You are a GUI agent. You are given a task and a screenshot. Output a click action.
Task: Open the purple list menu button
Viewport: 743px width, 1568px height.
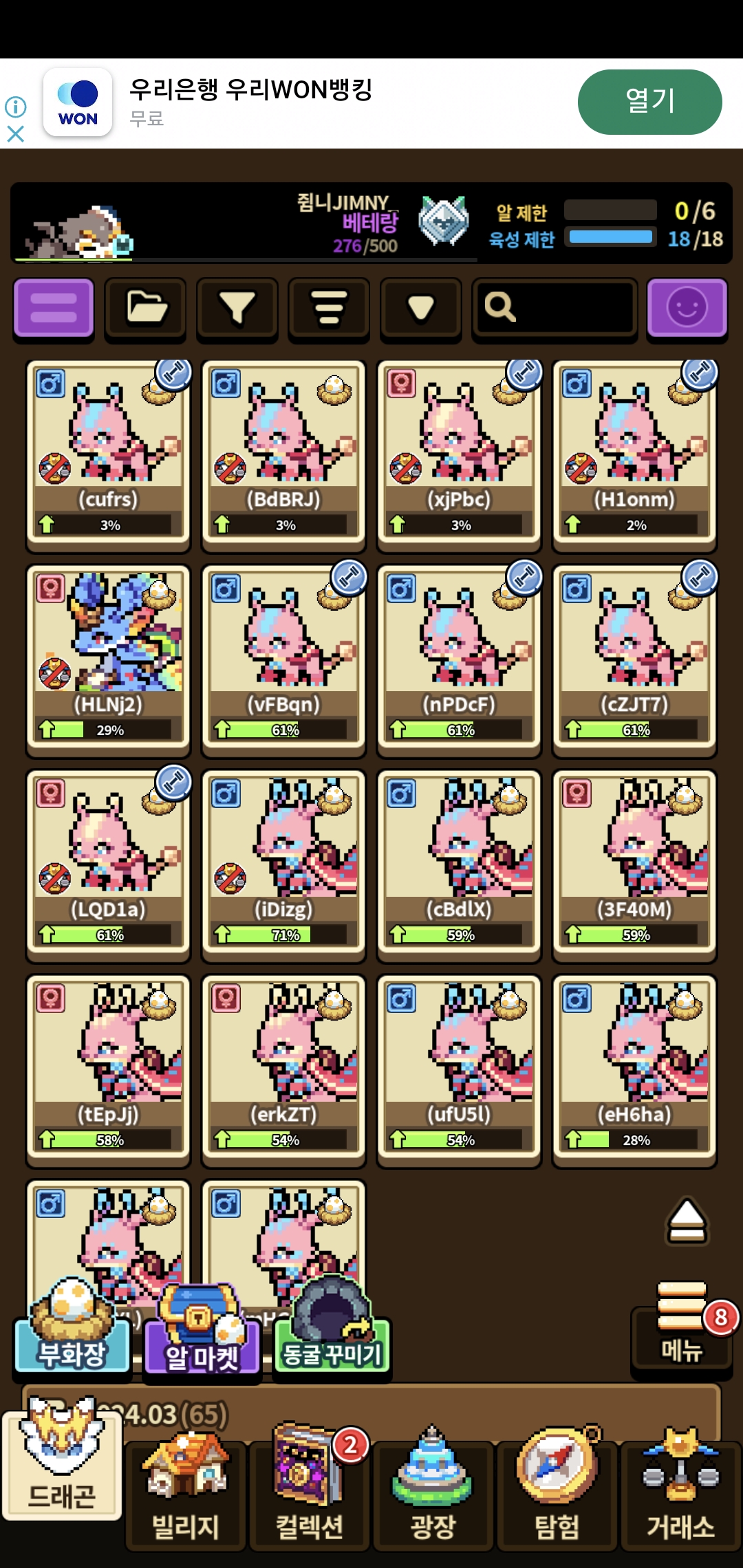pos(54,307)
